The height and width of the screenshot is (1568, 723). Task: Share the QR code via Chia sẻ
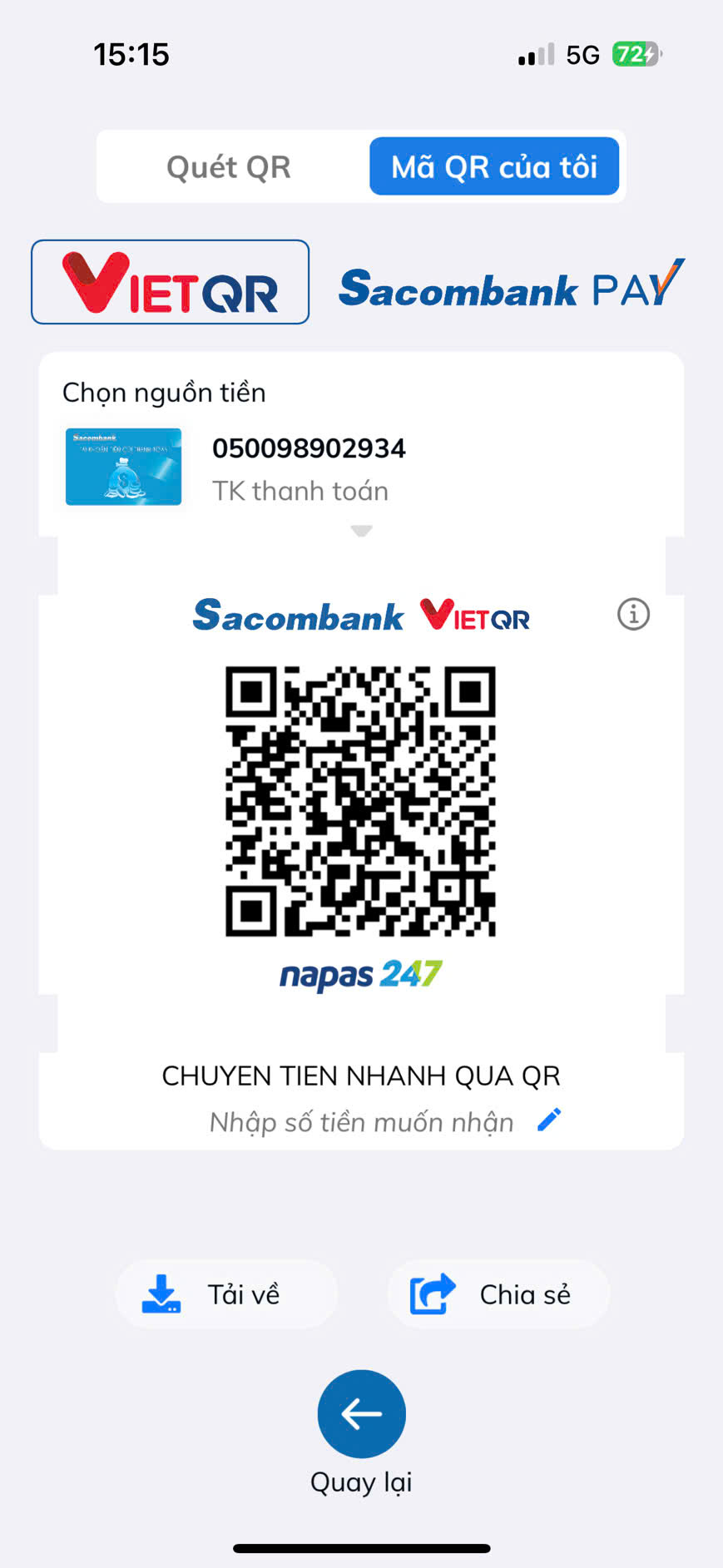[498, 1294]
